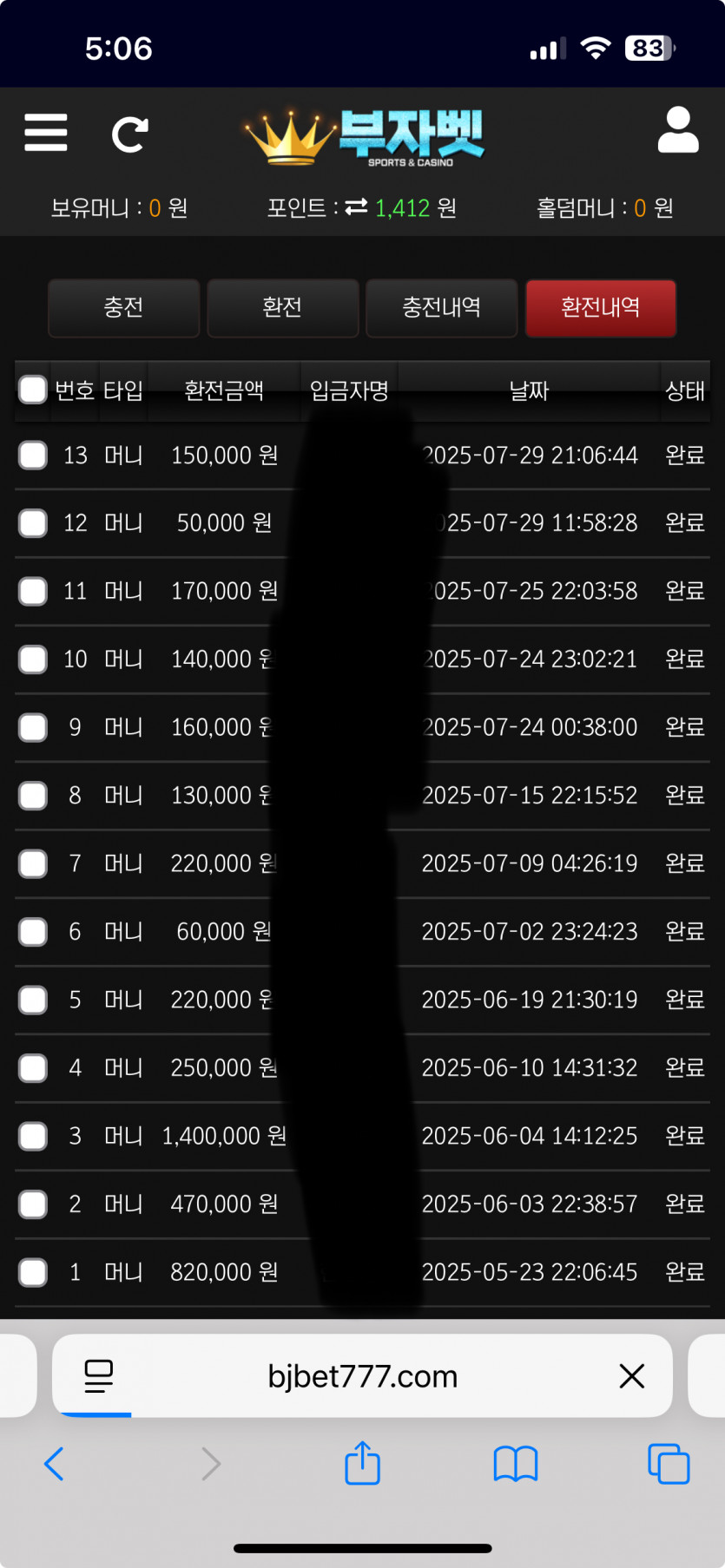Select the 환전내역 tab
The image size is (725, 1568).
601,307
